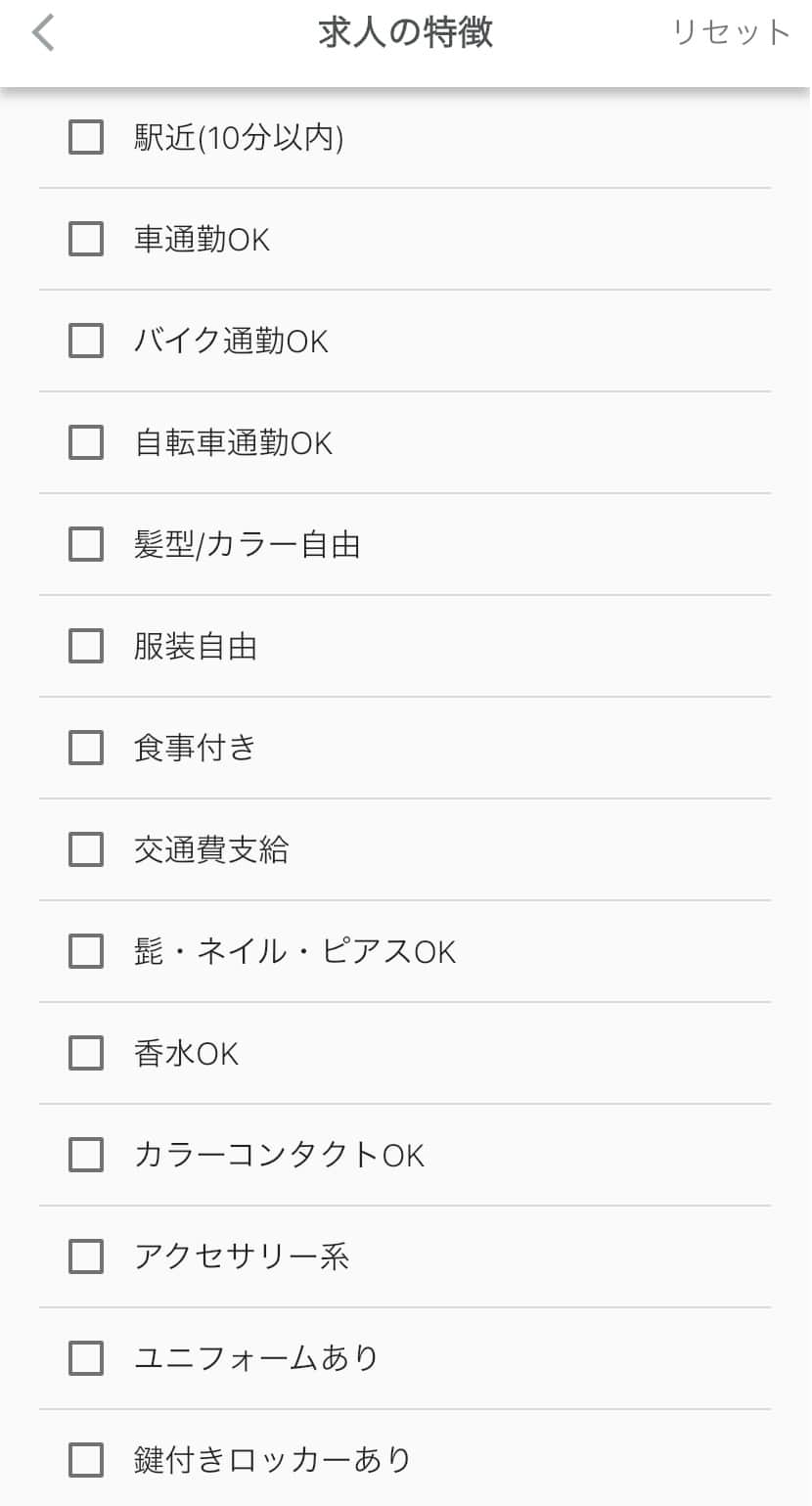The height and width of the screenshot is (1506, 812).
Task: Tap リセット to reset all filters
Action: pyautogui.click(x=728, y=32)
